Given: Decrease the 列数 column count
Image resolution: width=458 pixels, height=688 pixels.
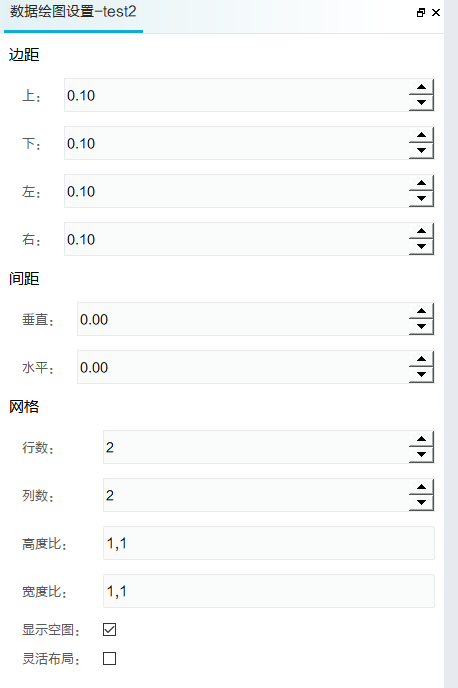Looking at the screenshot, I should [422, 503].
